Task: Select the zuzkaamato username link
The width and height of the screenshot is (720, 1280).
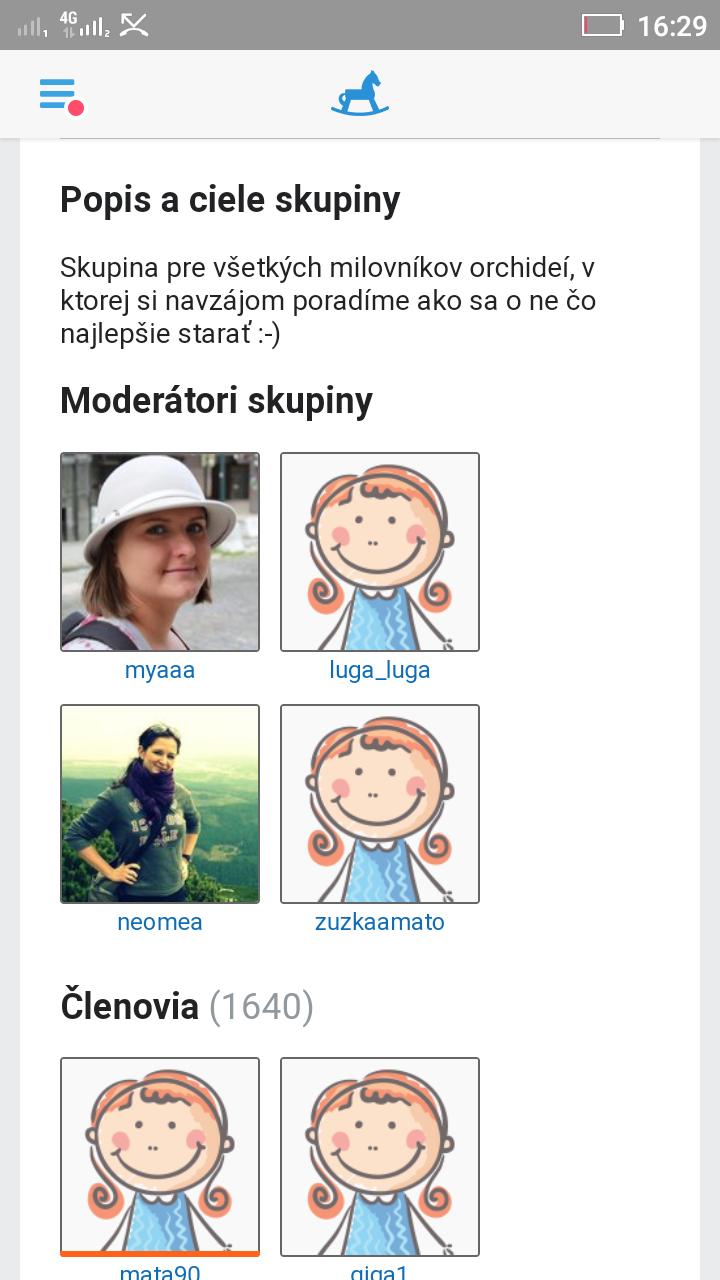Action: [380, 922]
